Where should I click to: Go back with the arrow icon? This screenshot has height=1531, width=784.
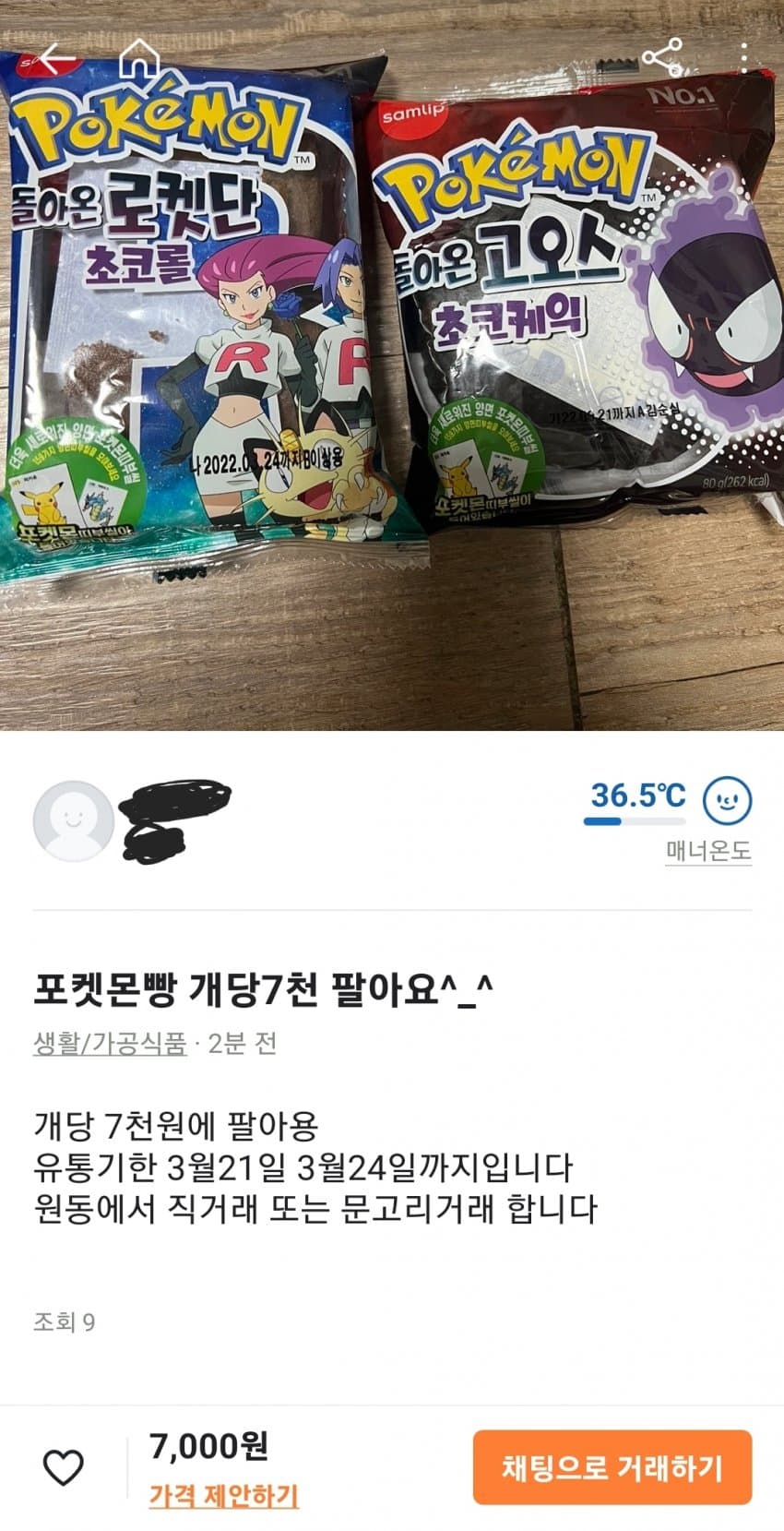57,58
